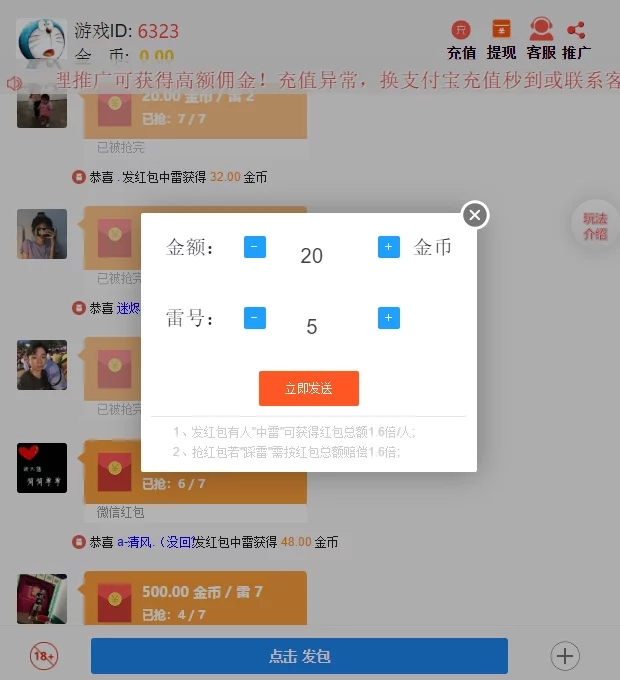Viewport: 620px width, 680px height.
Task: Increase the 雷号 number
Action: (389, 318)
